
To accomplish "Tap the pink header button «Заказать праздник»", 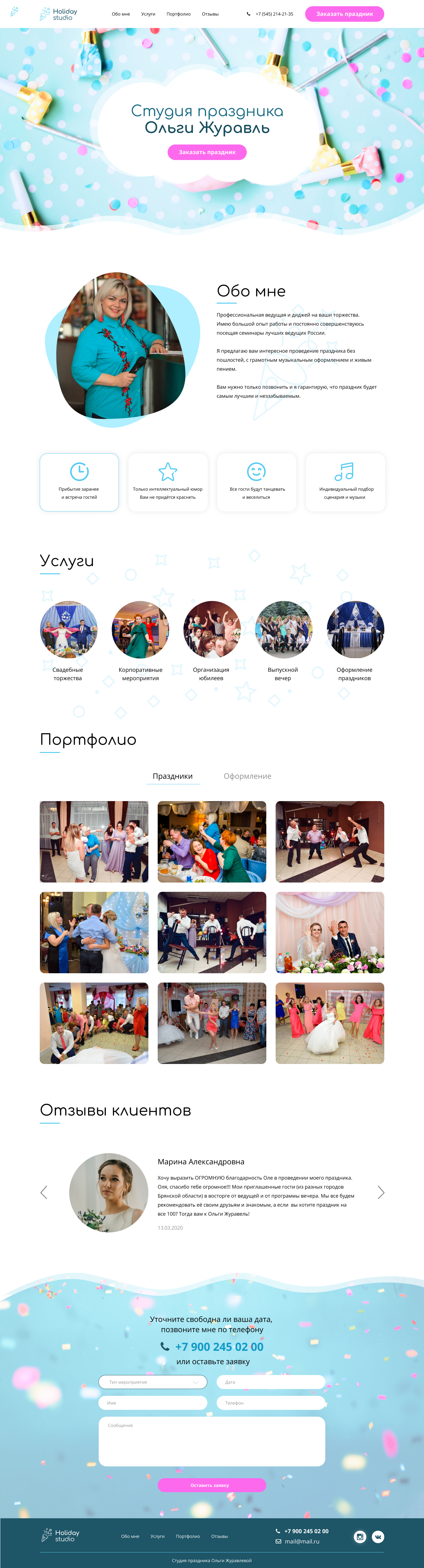I will 344,14.
